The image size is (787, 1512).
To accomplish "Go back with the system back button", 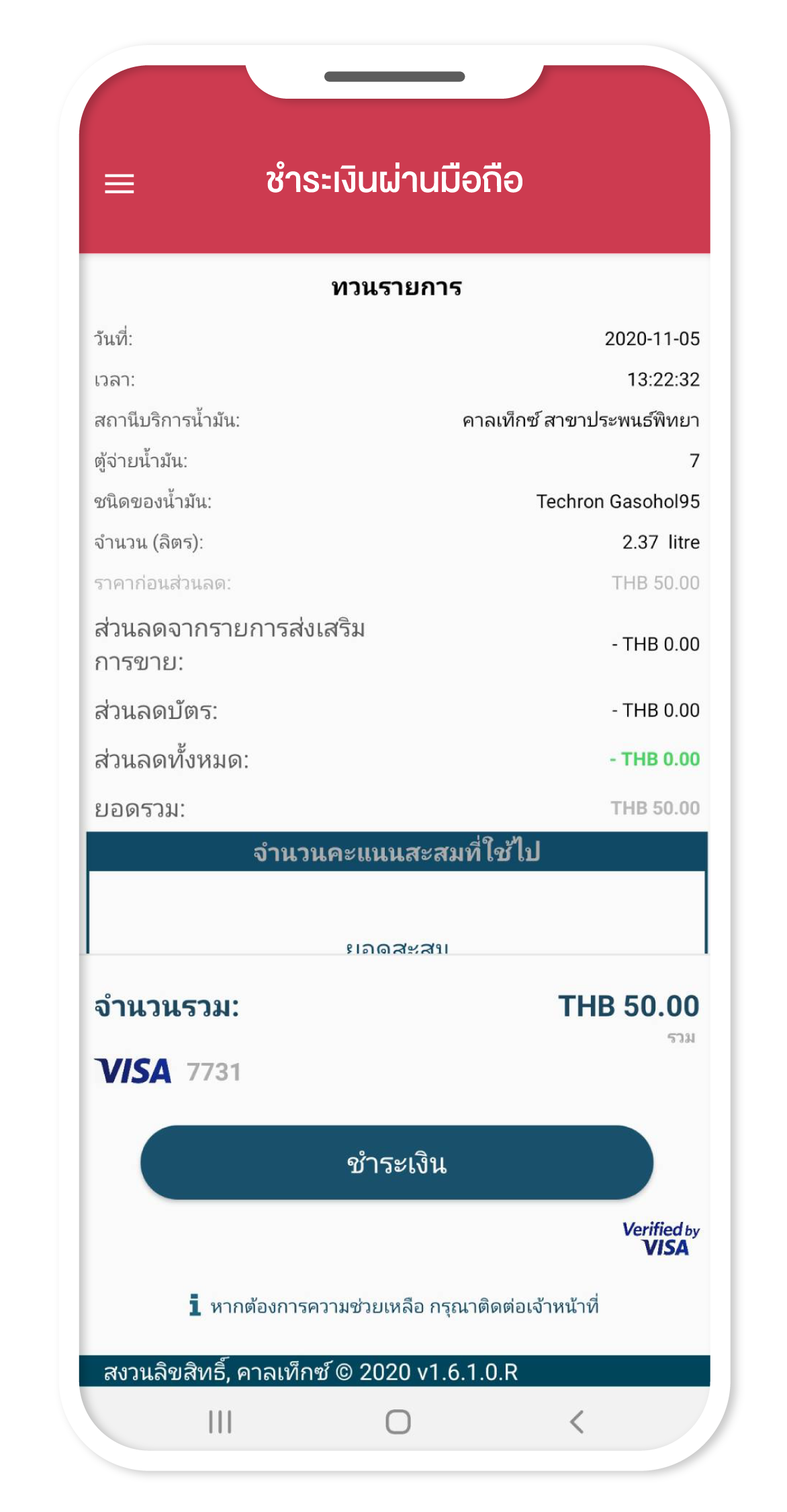I will pos(577,1421).
